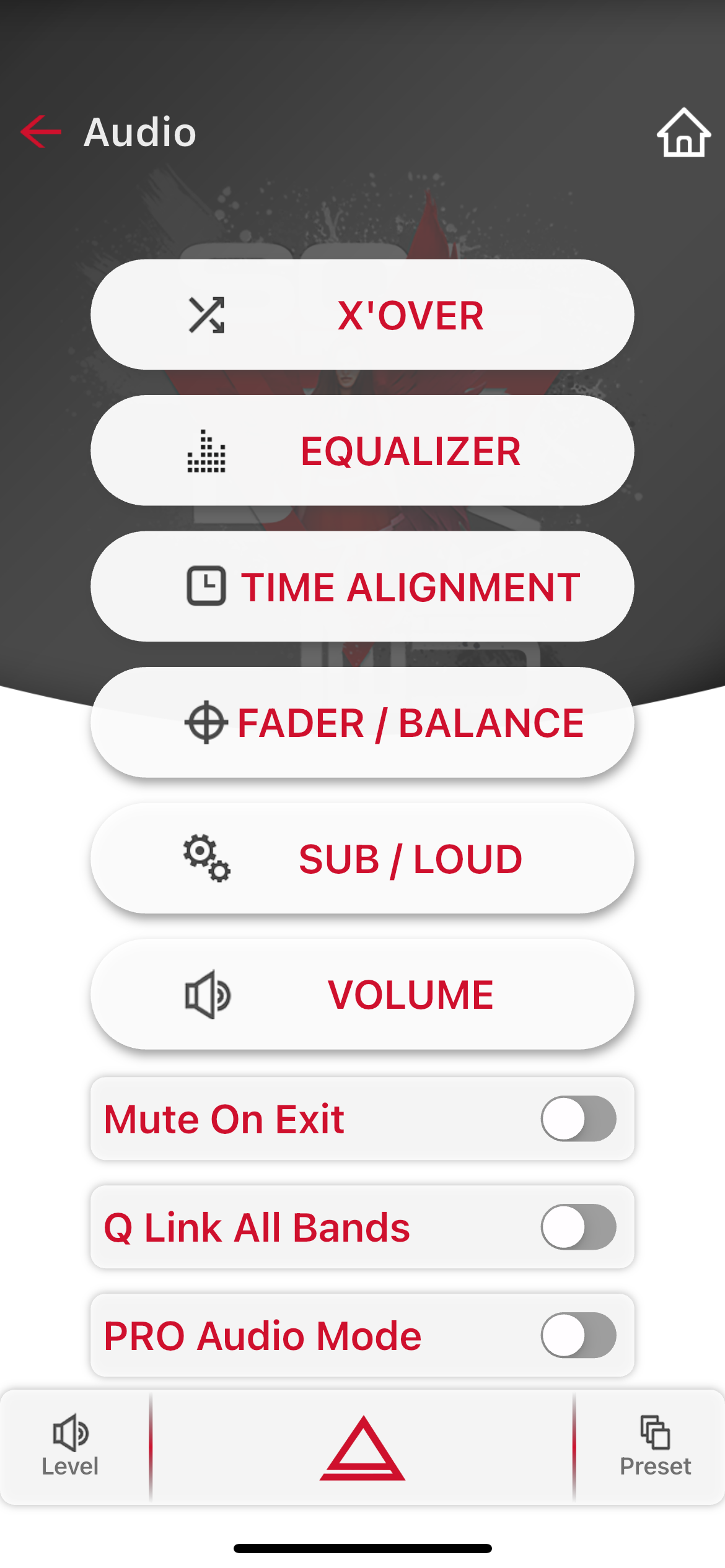Viewport: 725px width, 1568px height.
Task: Tap the equalizer bars icon
Action: pos(204,451)
